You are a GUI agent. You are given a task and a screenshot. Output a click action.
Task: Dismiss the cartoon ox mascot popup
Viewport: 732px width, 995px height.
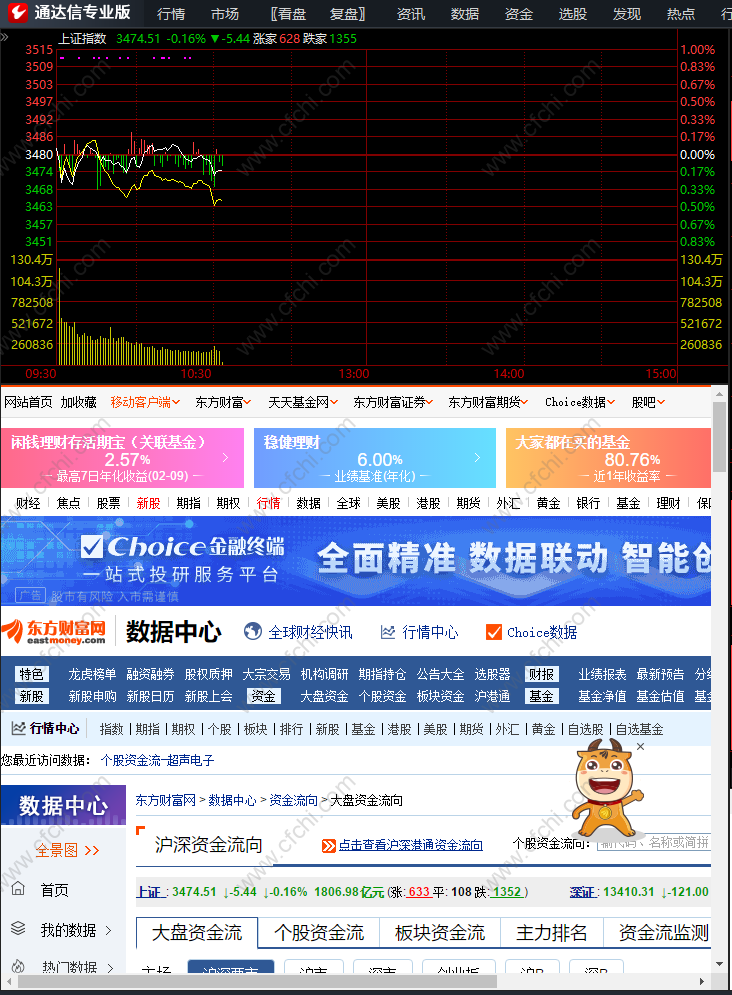[641, 746]
